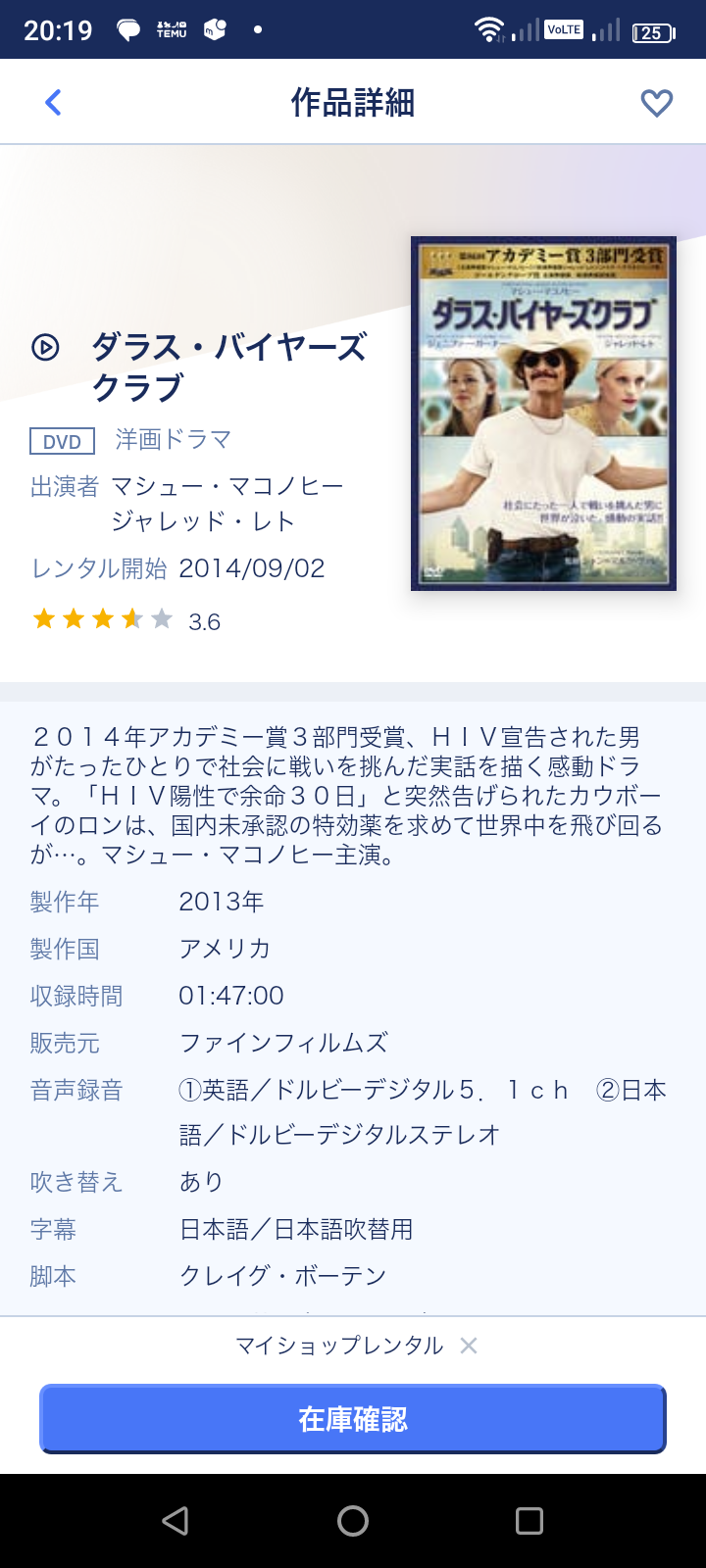Add this title to favorites with heart

pos(656,103)
